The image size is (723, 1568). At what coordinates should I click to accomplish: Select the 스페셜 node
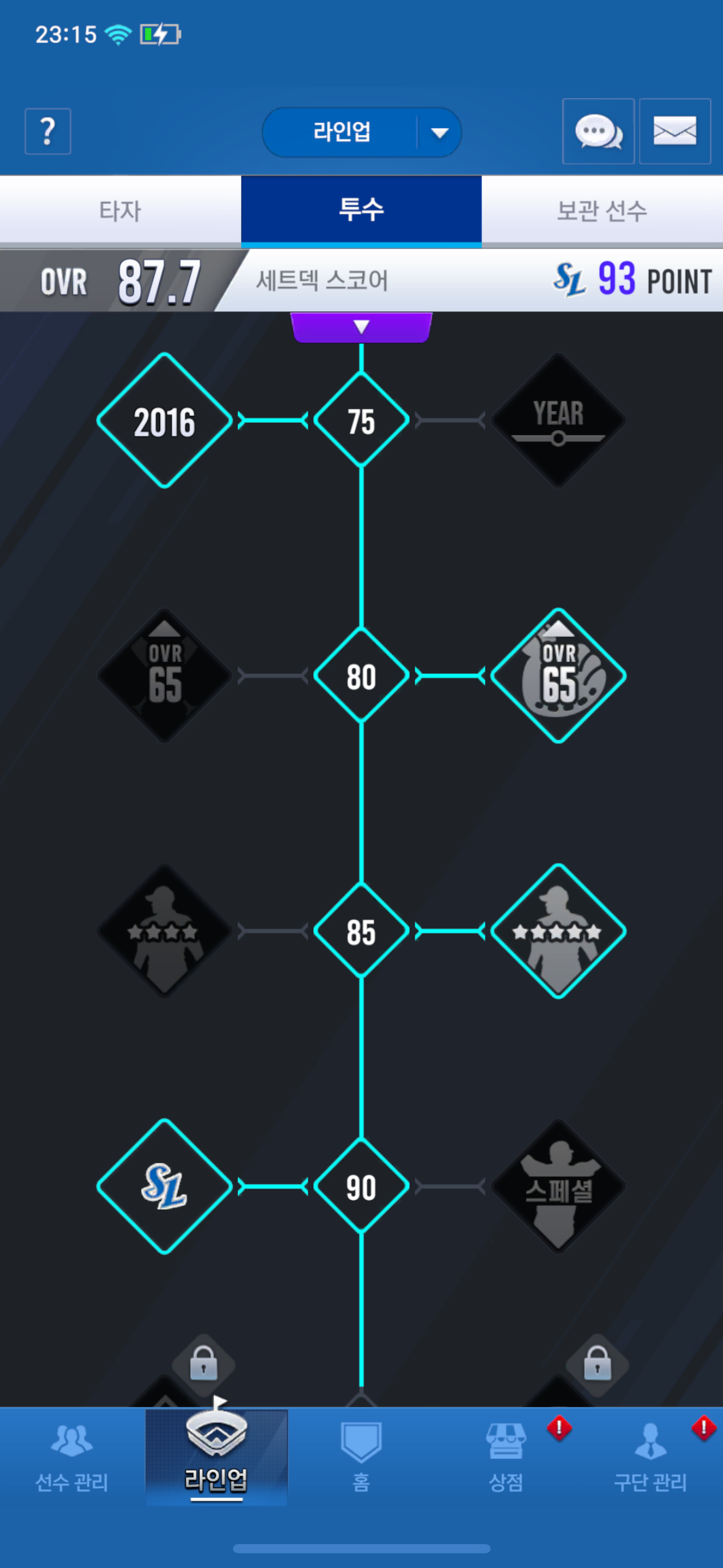coord(558,1186)
